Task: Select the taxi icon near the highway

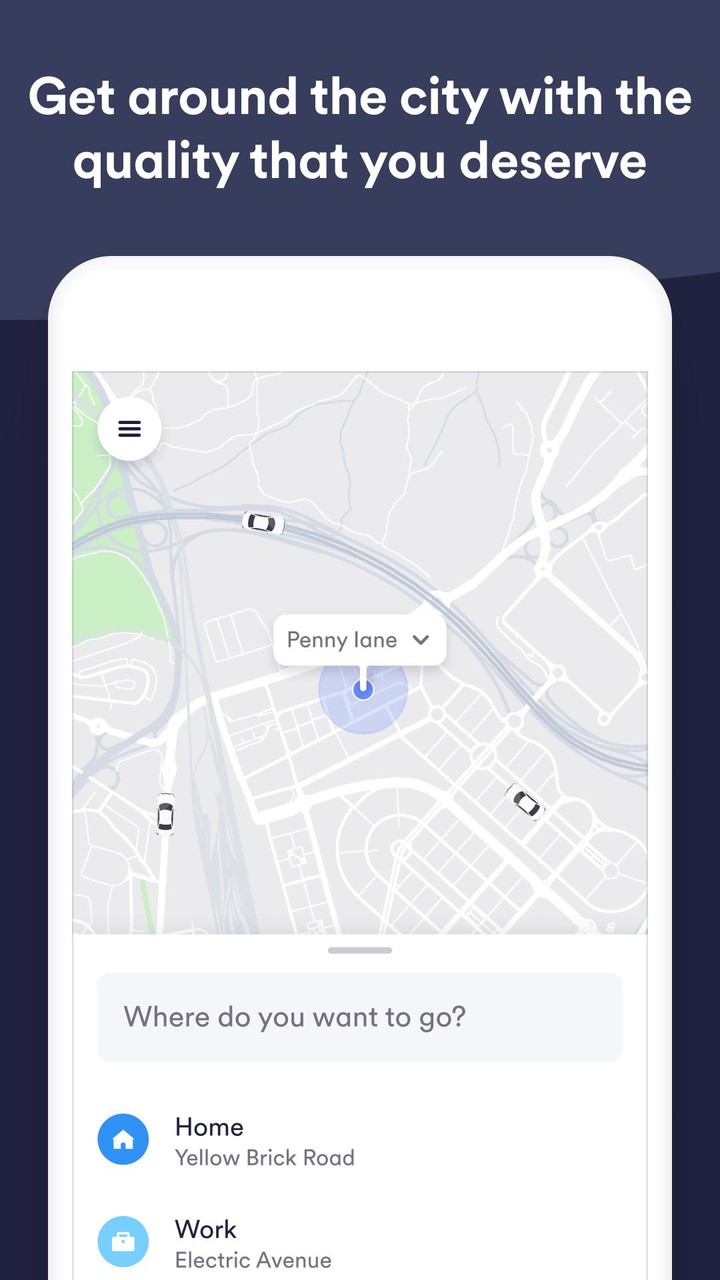Action: 263,522
